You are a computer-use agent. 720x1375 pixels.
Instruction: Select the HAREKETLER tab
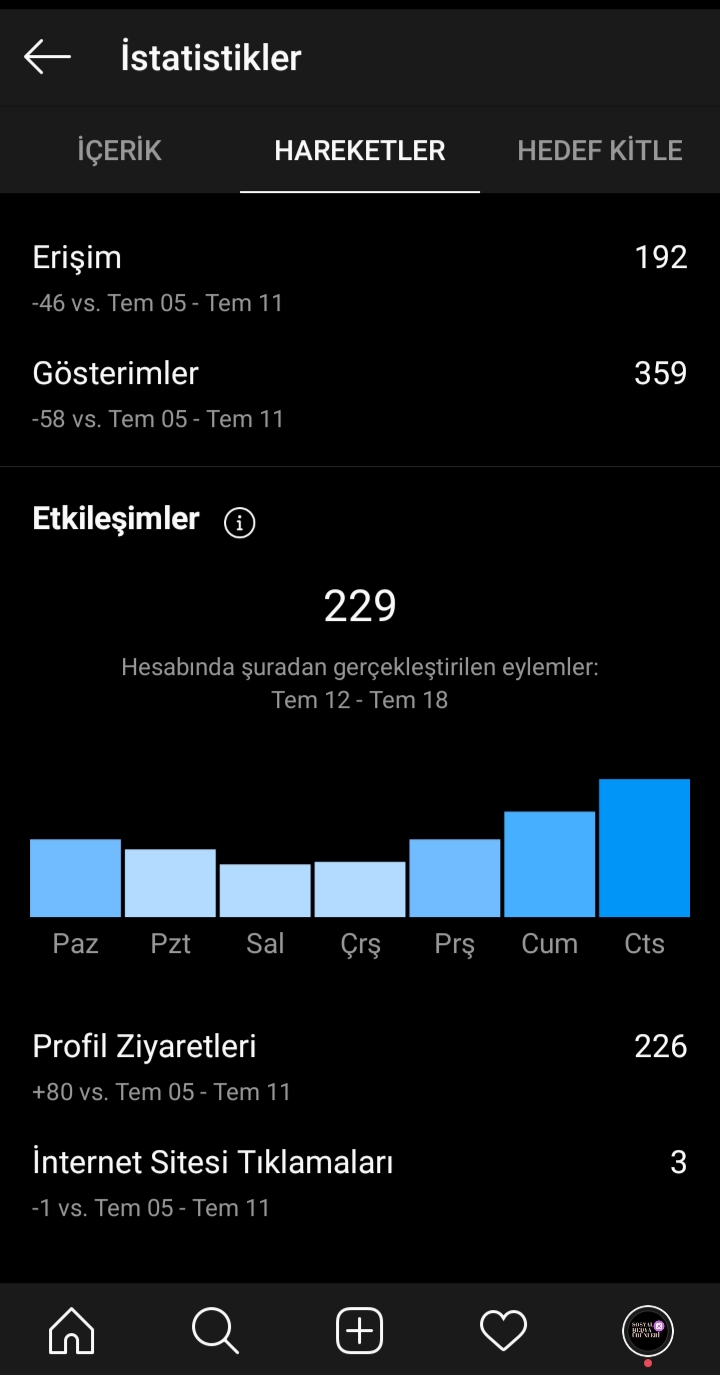click(x=360, y=150)
